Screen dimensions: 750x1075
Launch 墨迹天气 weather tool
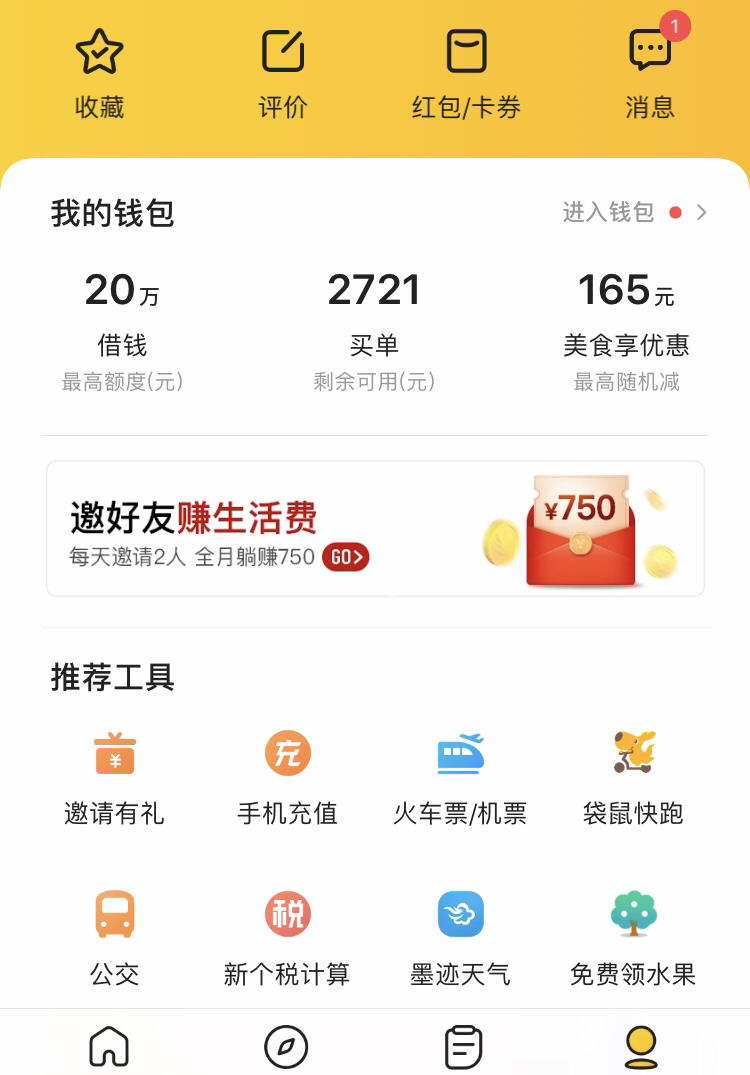pos(460,935)
